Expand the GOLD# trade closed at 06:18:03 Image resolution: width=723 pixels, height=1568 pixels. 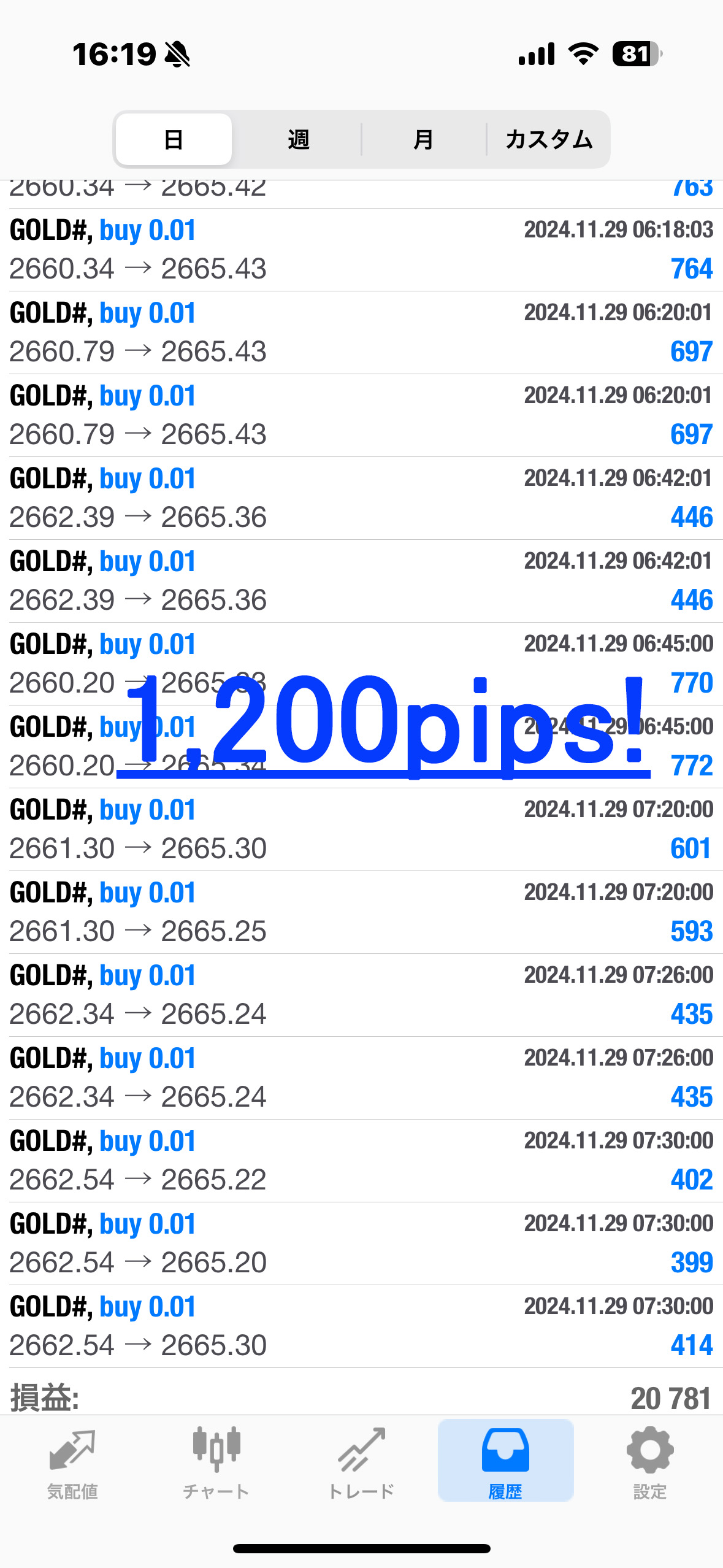click(x=361, y=250)
